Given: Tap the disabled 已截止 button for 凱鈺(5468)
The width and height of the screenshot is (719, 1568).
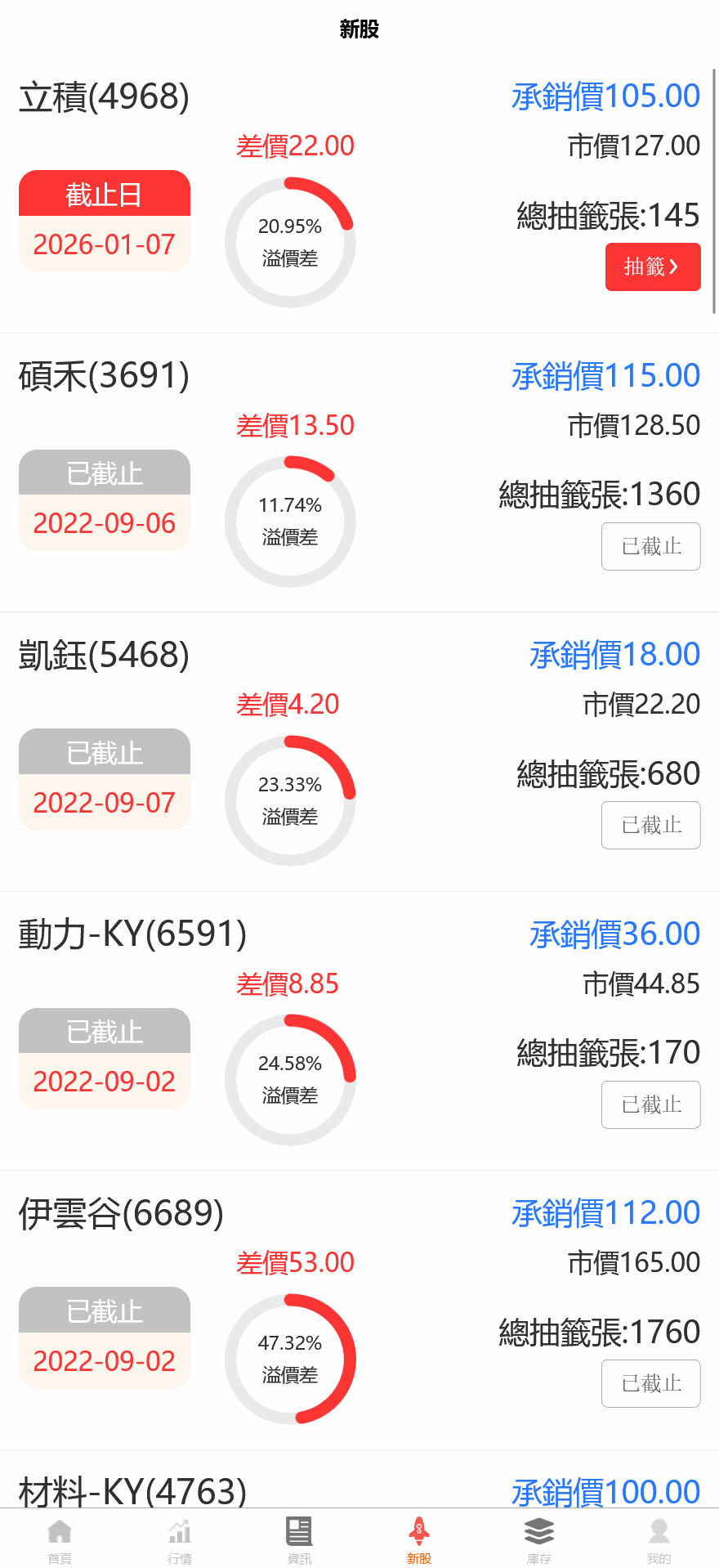Looking at the screenshot, I should click(650, 825).
